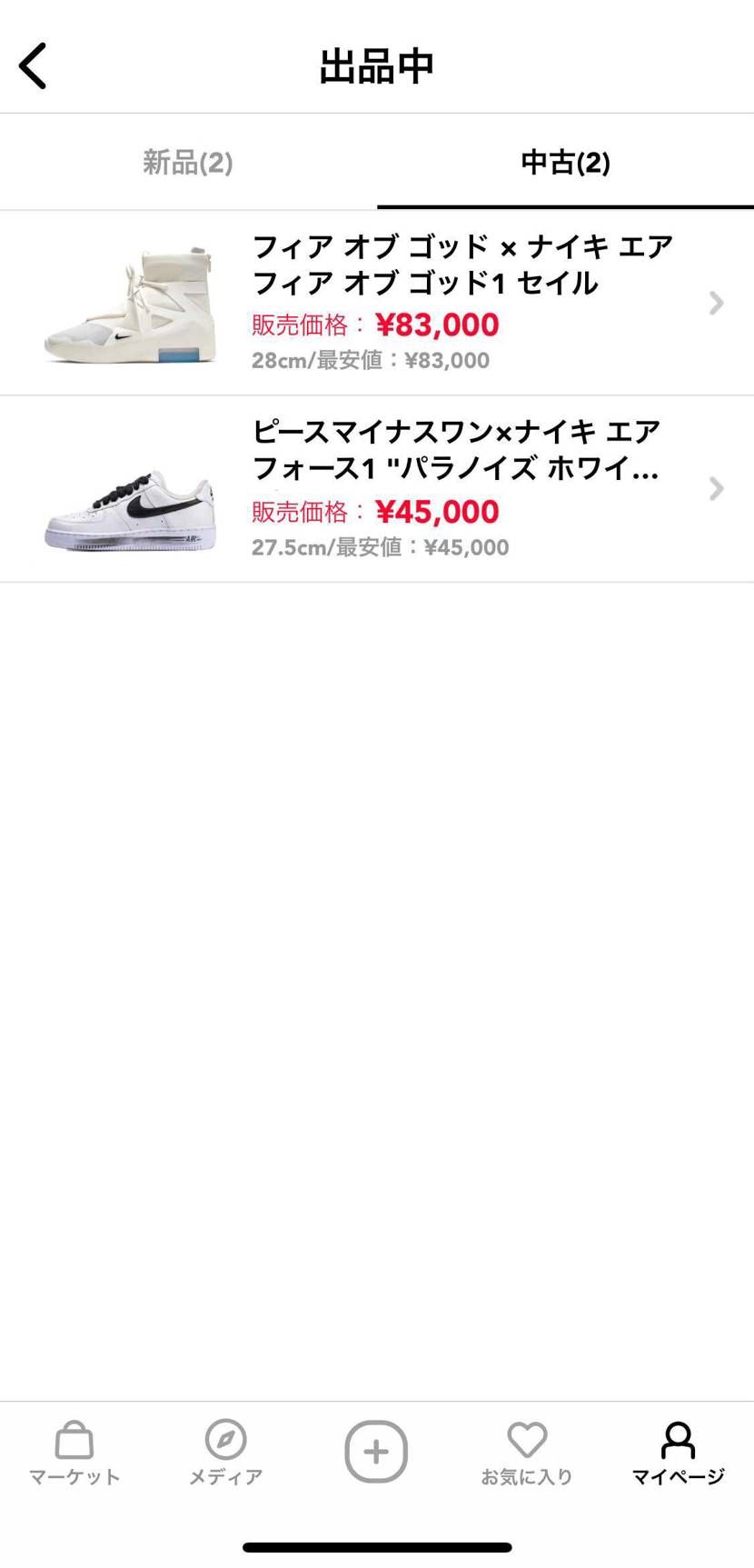Open the Fear of God 1 セイル listing

[x=409, y=264]
